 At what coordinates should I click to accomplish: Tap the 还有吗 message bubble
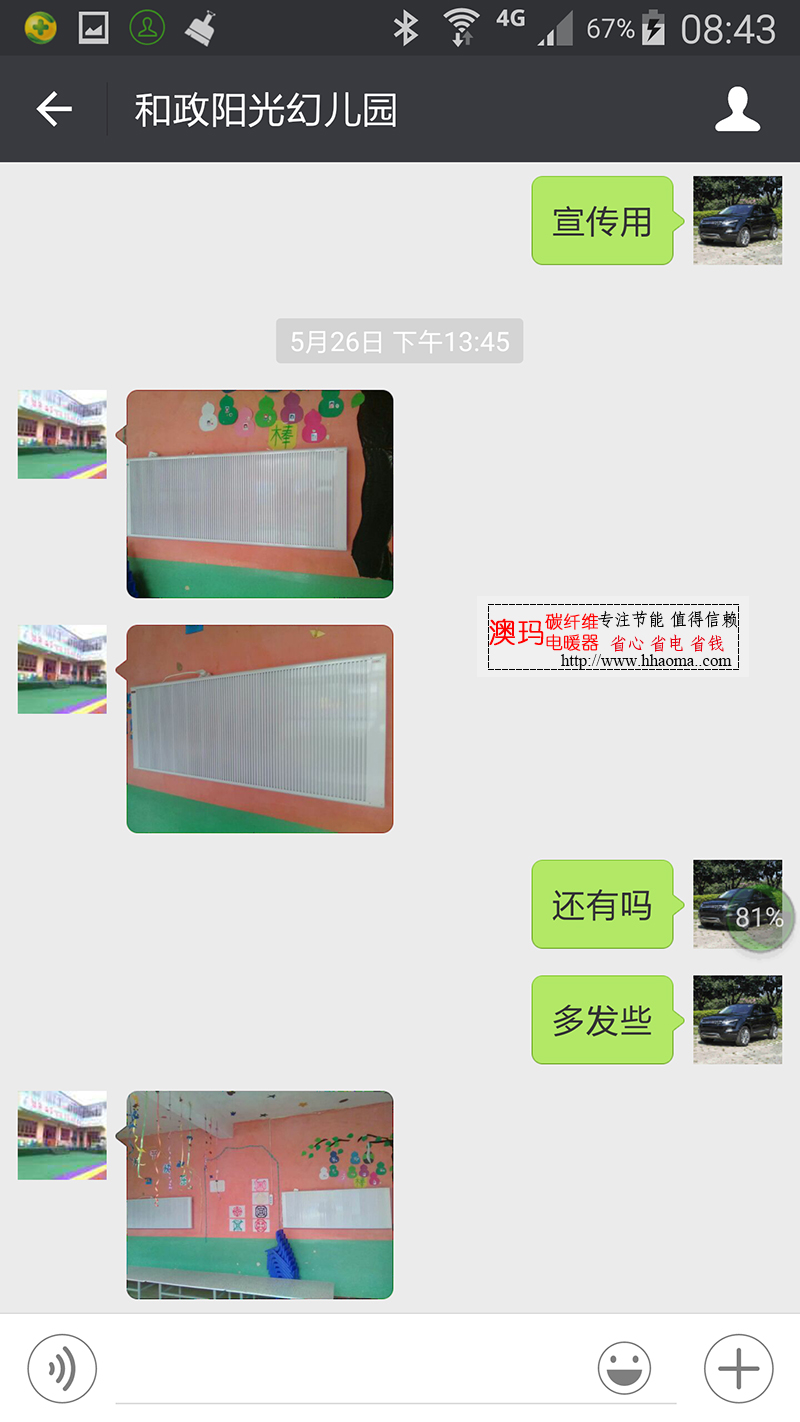602,905
